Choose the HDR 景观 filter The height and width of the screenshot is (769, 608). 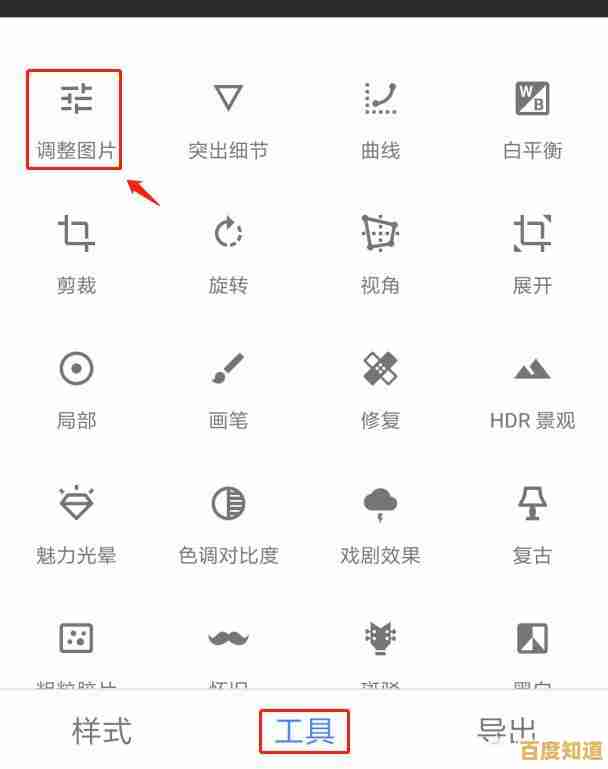(532, 388)
